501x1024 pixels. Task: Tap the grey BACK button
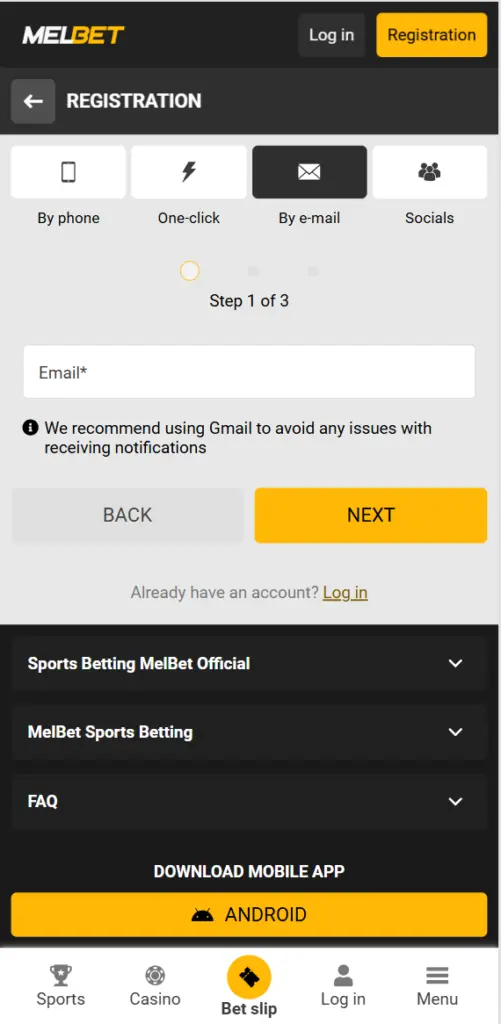[127, 515]
